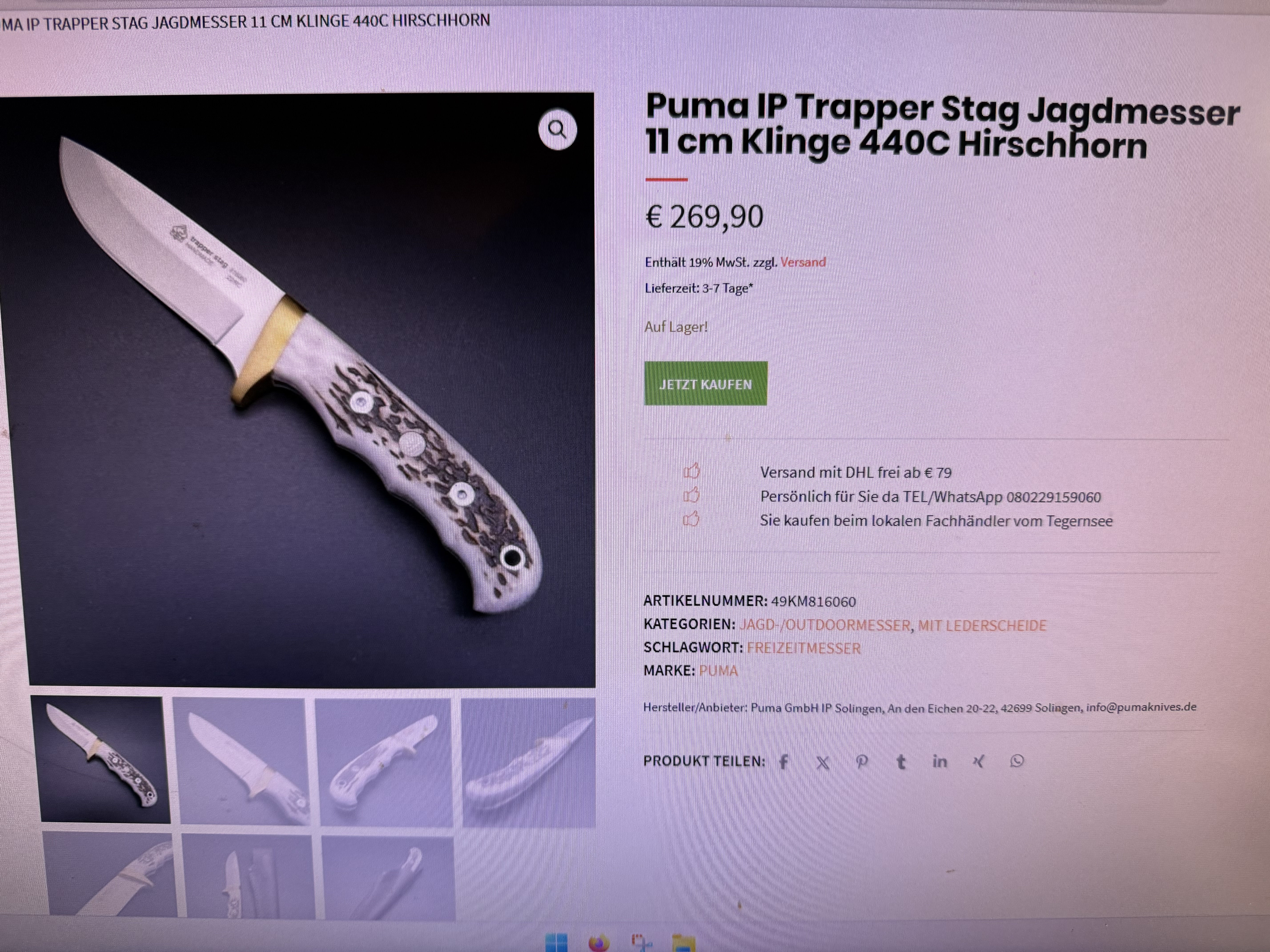Share the product on Xing
Image resolution: width=1270 pixels, height=952 pixels.
tap(978, 762)
